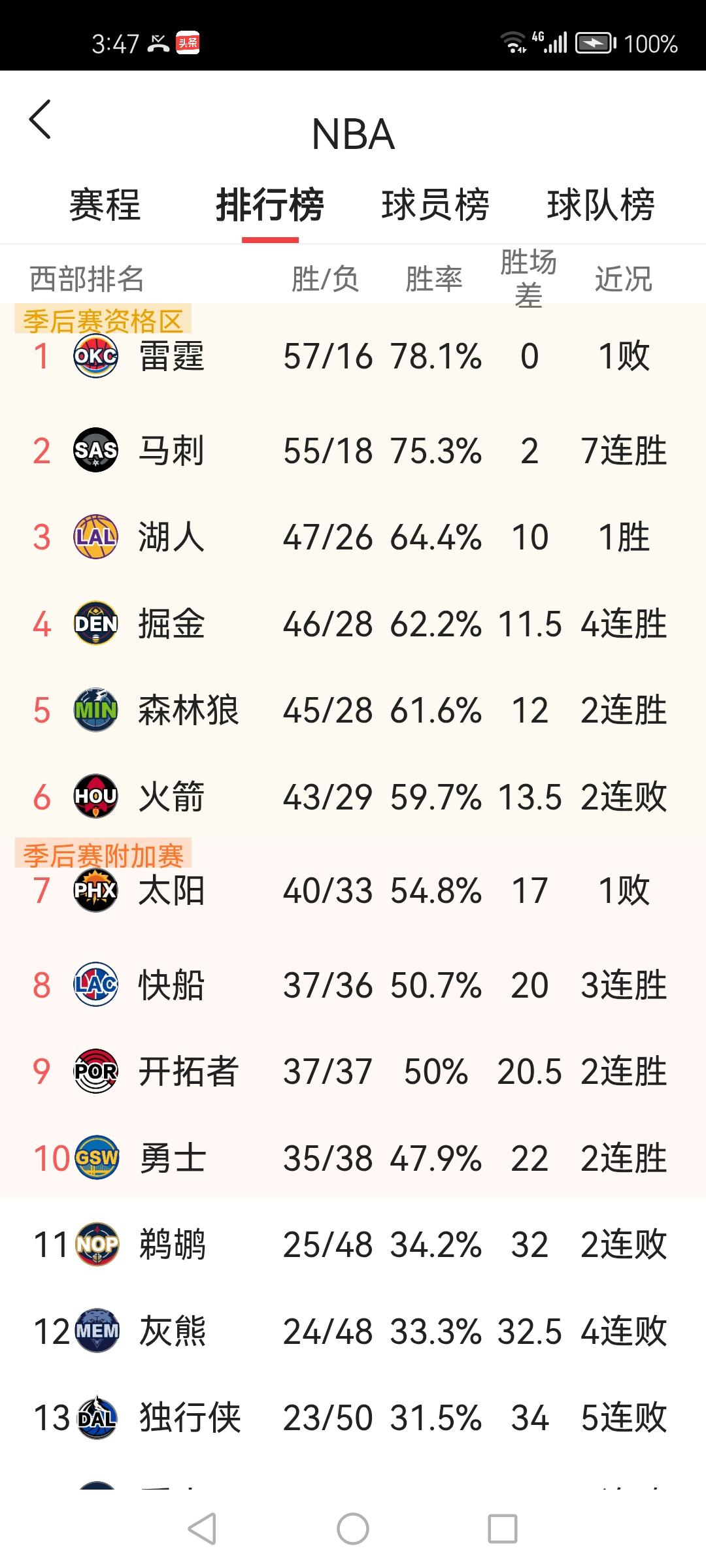Tap the 马刺 team name link
706x1568 pixels.
171,449
